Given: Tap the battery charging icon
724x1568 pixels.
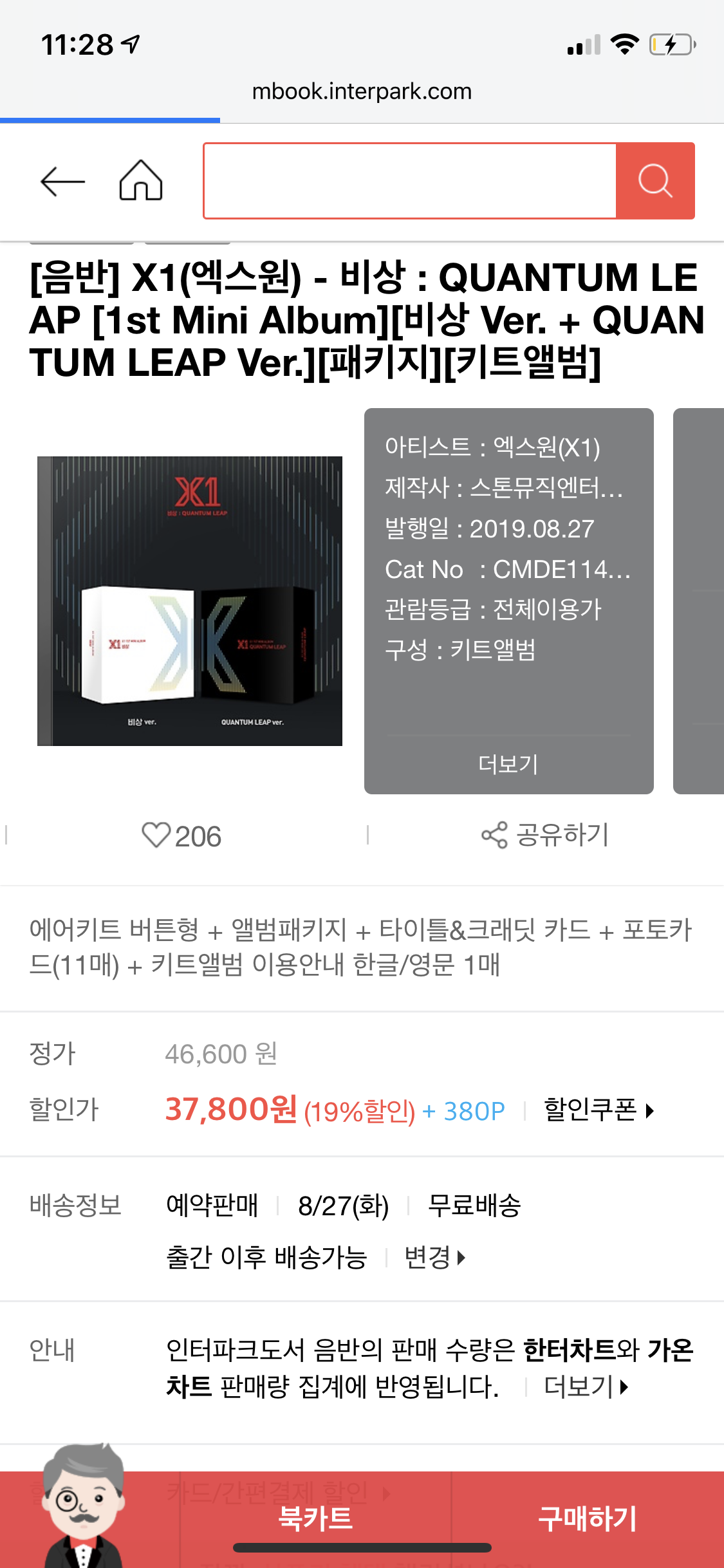Looking at the screenshot, I should click(x=671, y=44).
